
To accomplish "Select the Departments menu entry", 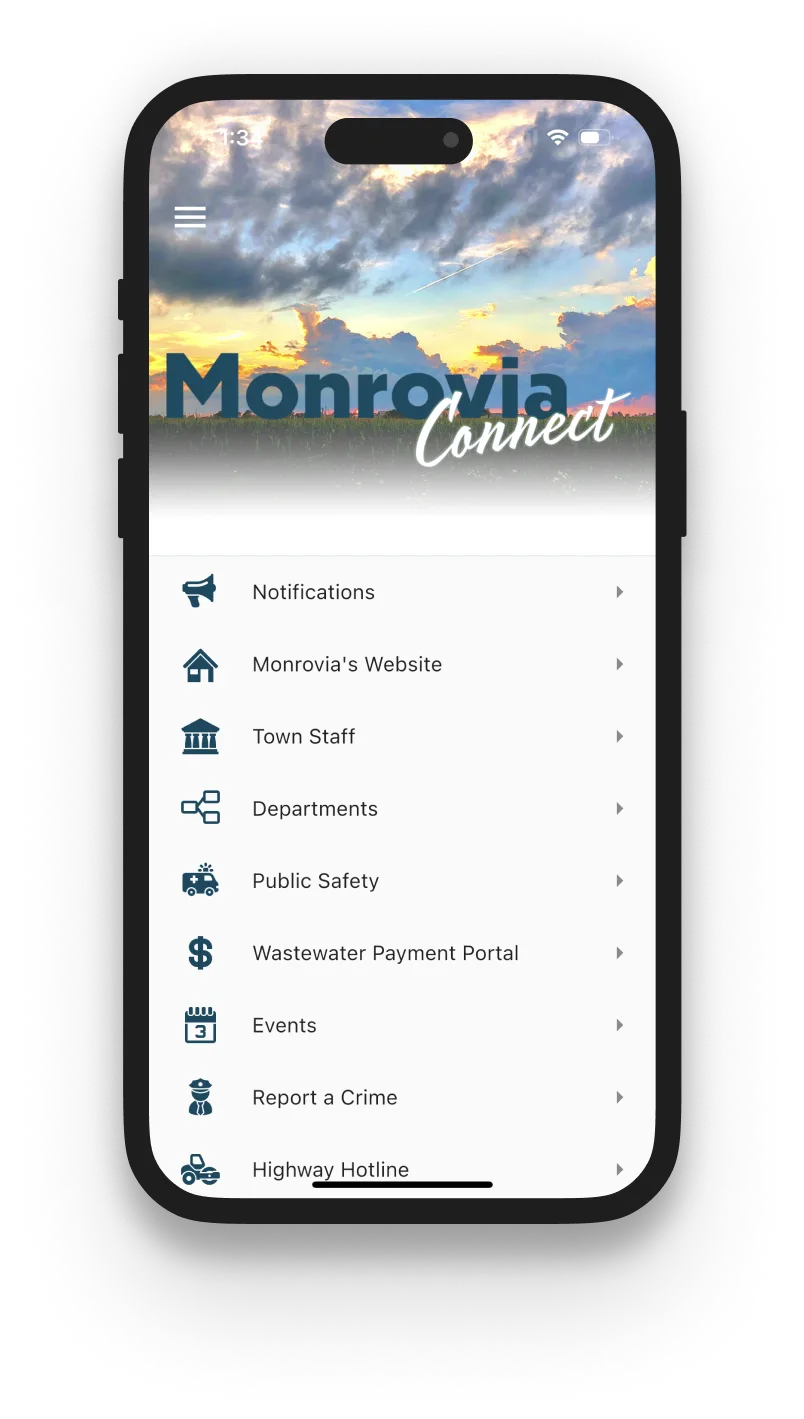I will tap(315, 808).
